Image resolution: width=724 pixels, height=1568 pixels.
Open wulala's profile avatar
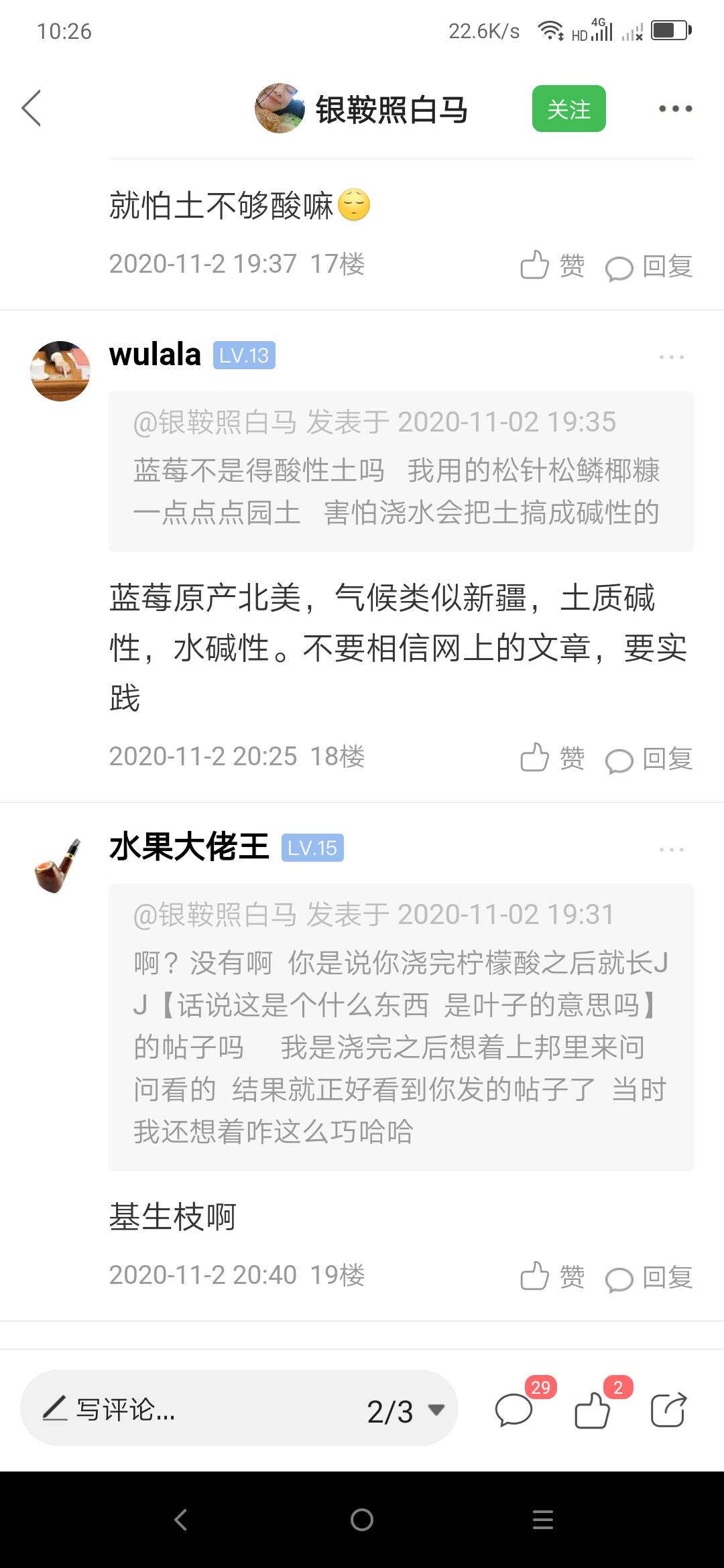(60, 371)
